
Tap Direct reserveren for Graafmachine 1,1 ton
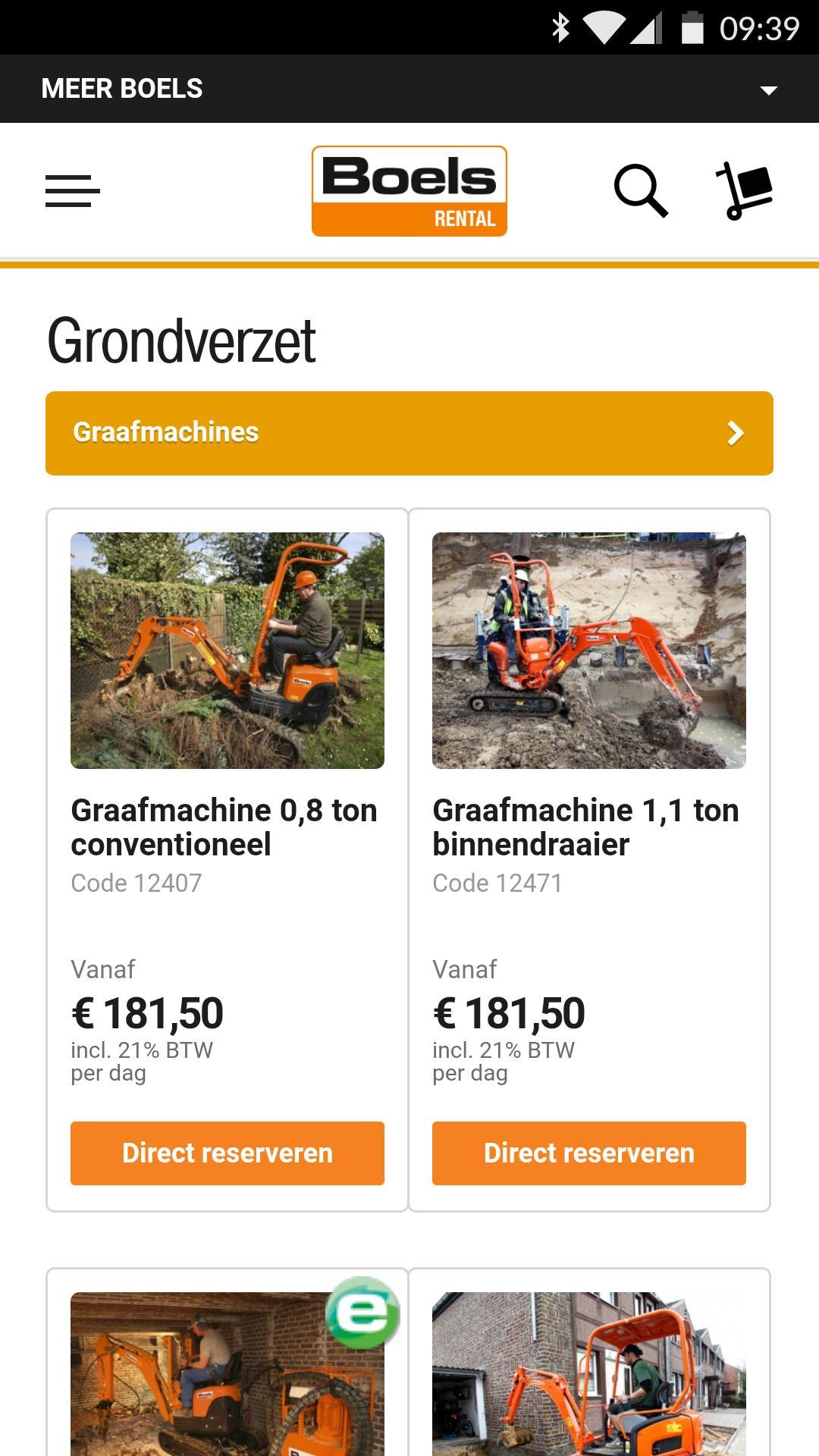pyautogui.click(x=588, y=1153)
